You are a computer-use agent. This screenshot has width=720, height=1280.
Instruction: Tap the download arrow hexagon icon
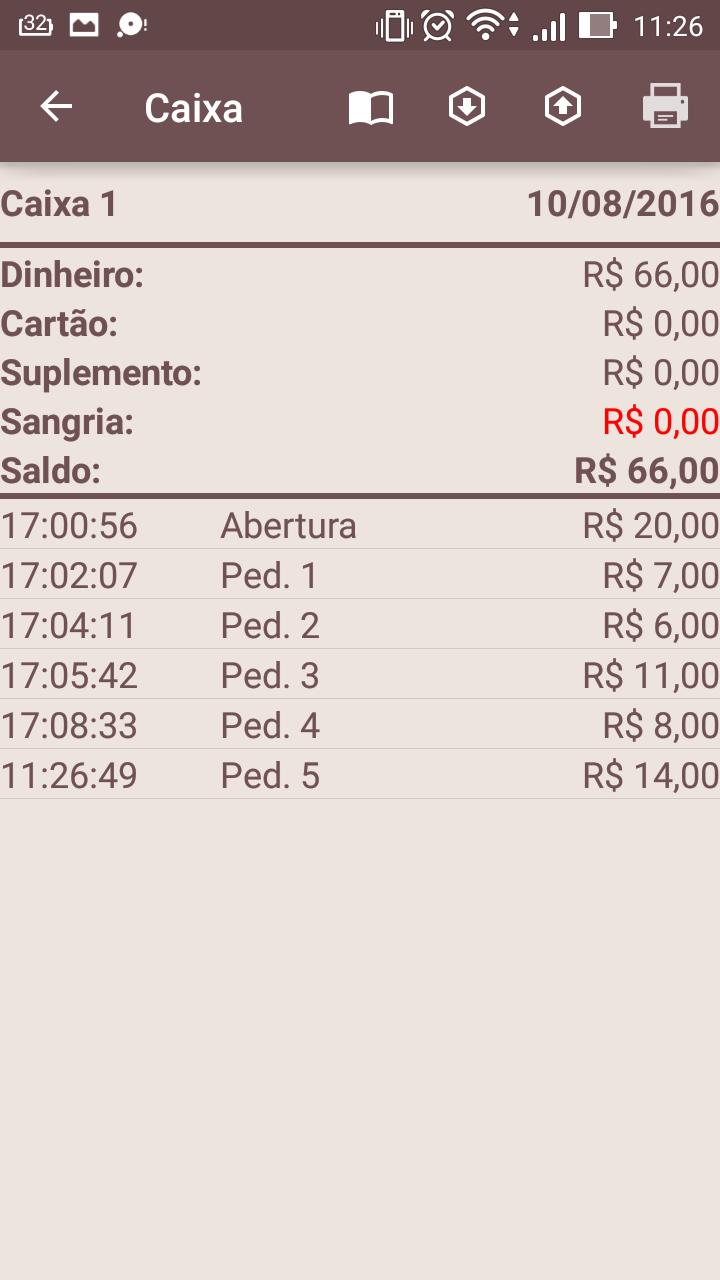click(x=467, y=107)
